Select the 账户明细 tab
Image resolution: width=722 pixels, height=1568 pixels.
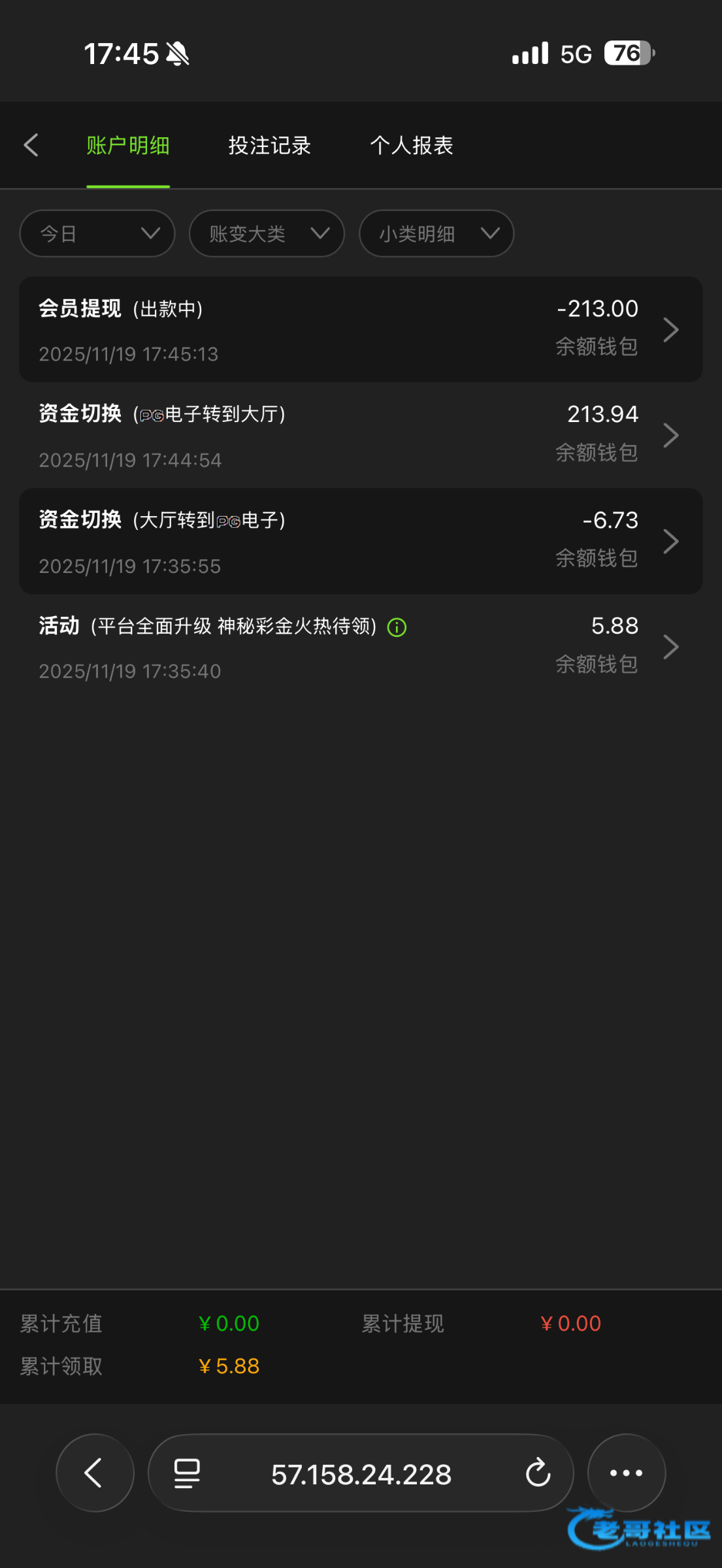click(128, 145)
